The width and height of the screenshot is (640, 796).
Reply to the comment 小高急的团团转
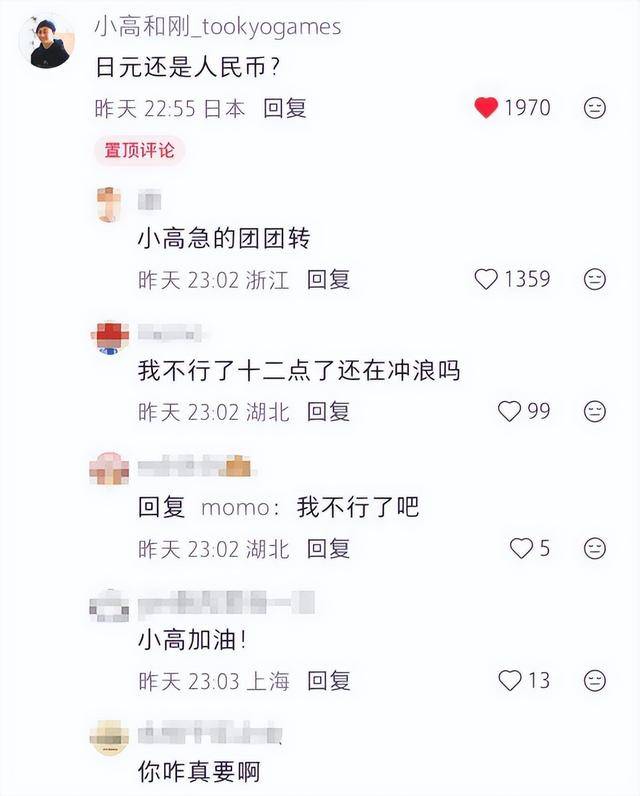(328, 280)
